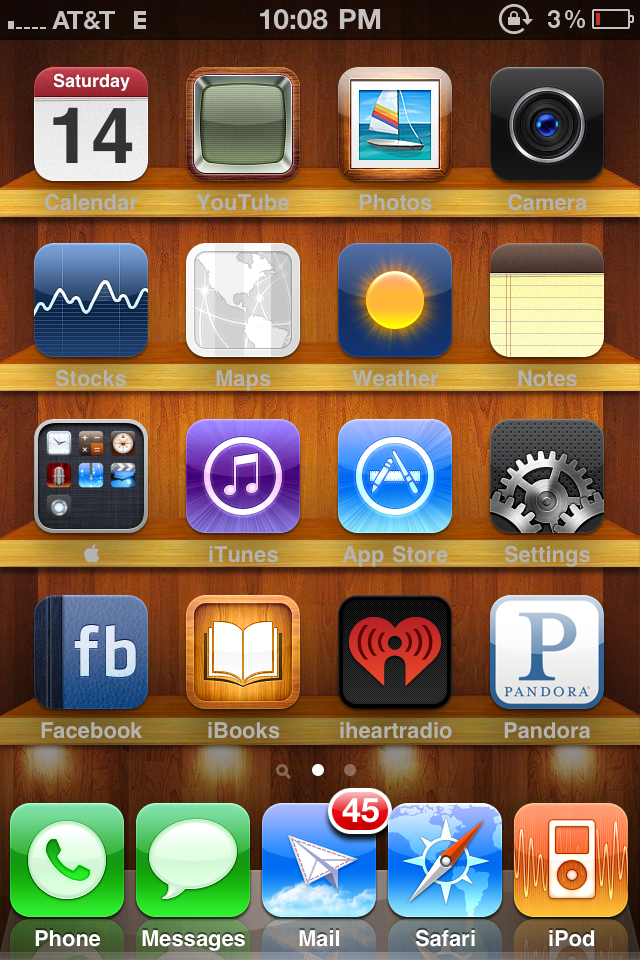The width and height of the screenshot is (640, 960).
Task: Launch the Safari browser
Action: pyautogui.click(x=445, y=861)
